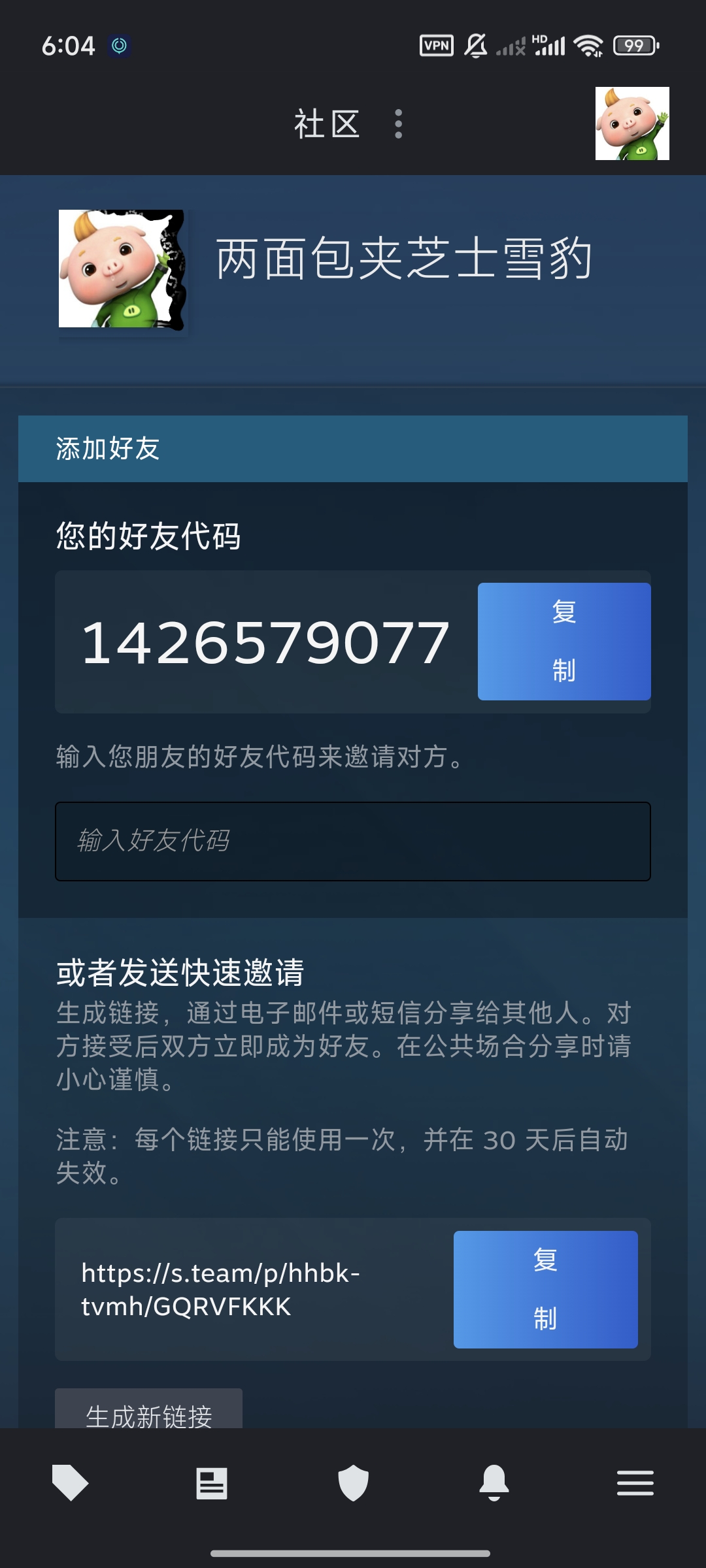Open the Steam Guard shield tab
The height and width of the screenshot is (1568, 706).
tap(353, 1483)
